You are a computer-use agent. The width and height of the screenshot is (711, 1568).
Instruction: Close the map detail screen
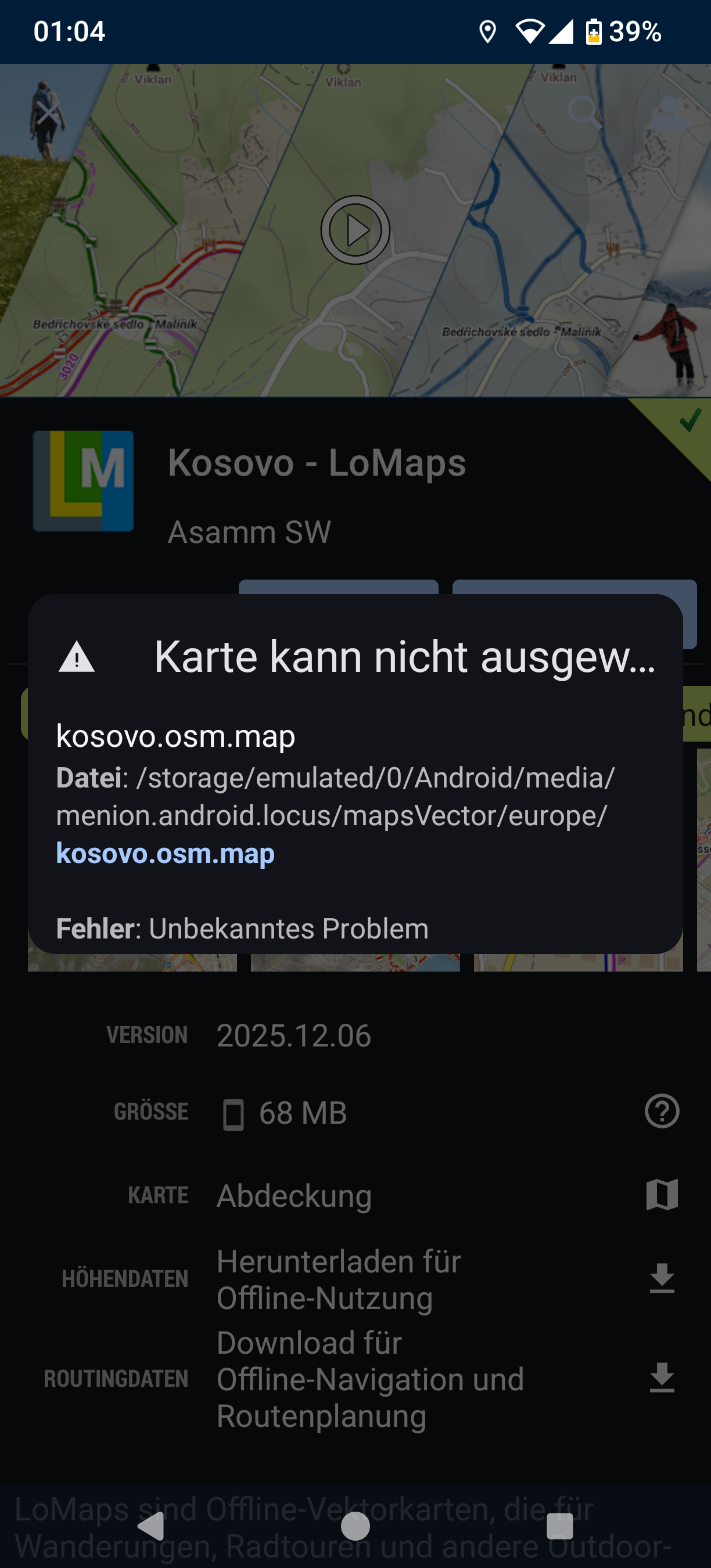[x=48, y=113]
